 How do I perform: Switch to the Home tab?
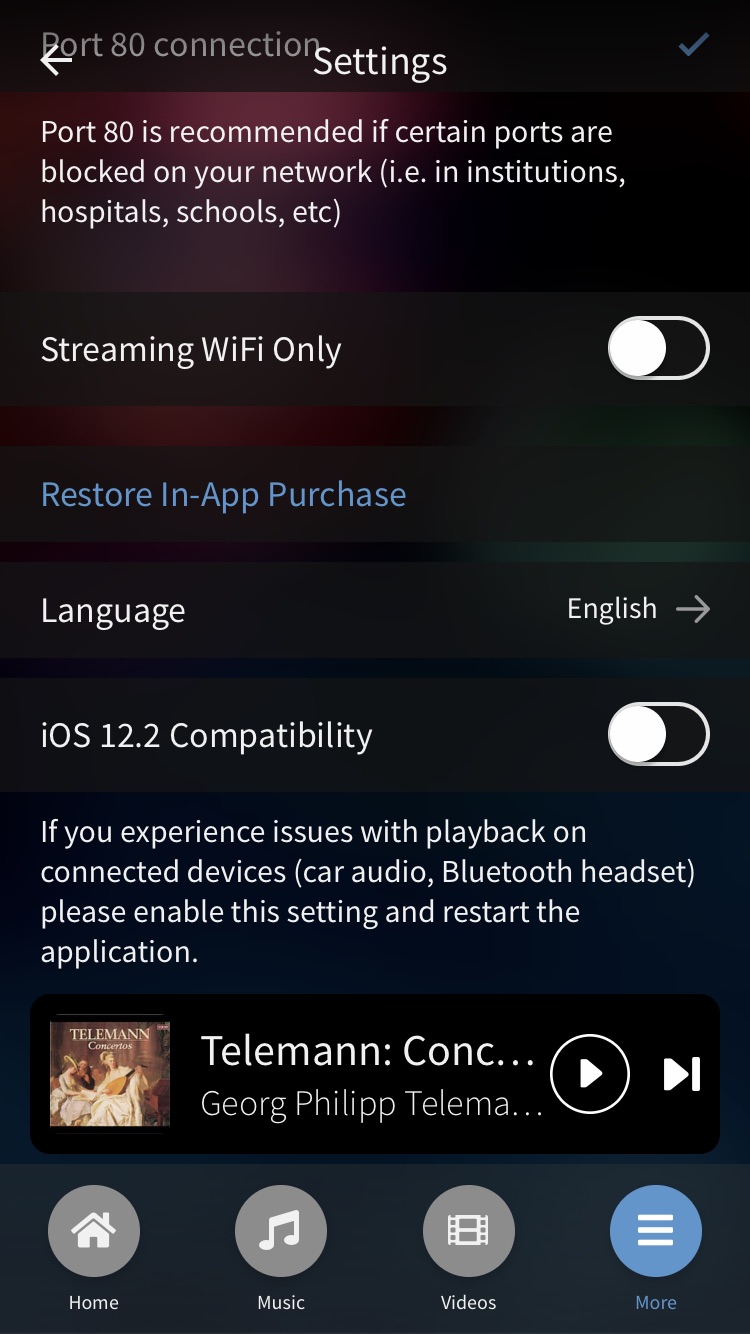click(x=94, y=1231)
